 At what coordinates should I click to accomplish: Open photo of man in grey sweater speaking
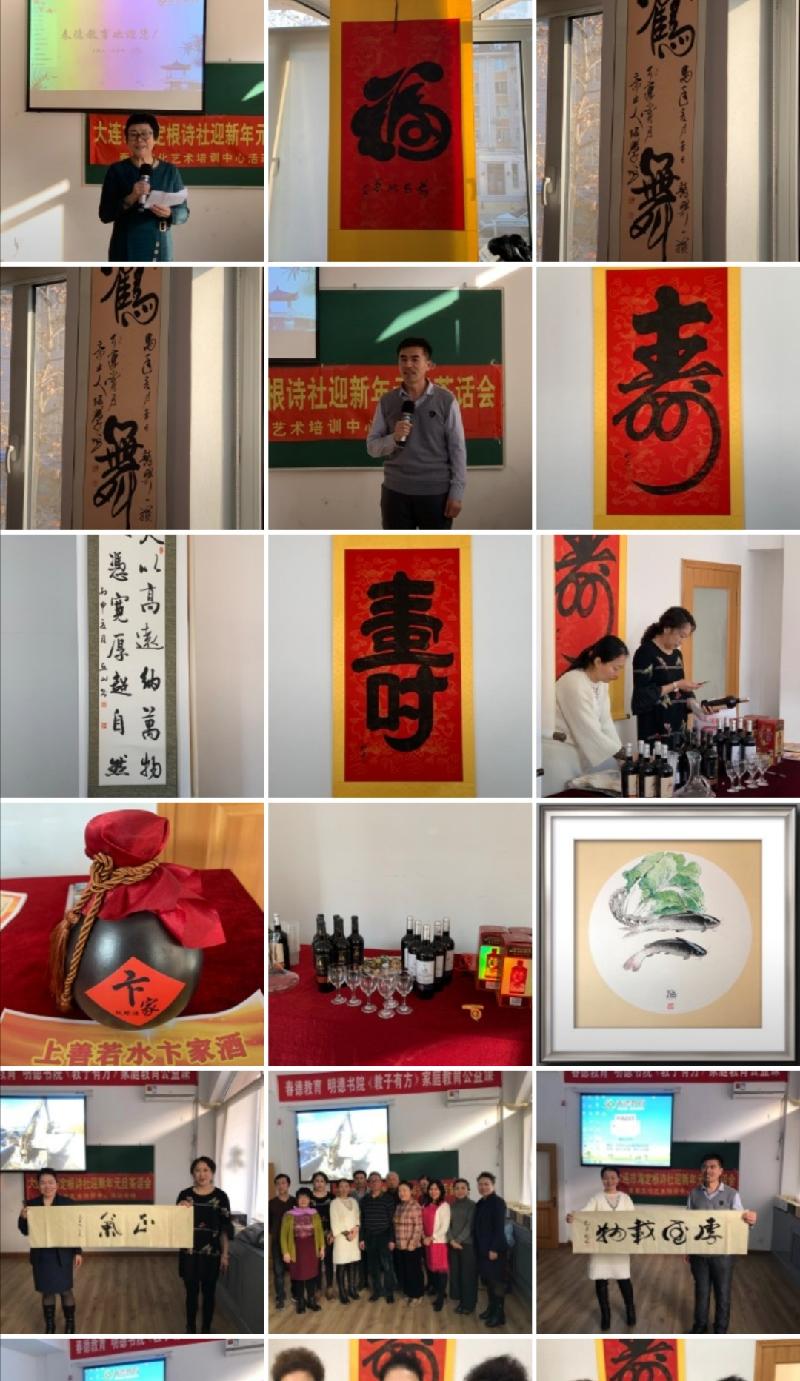[x=400, y=397]
